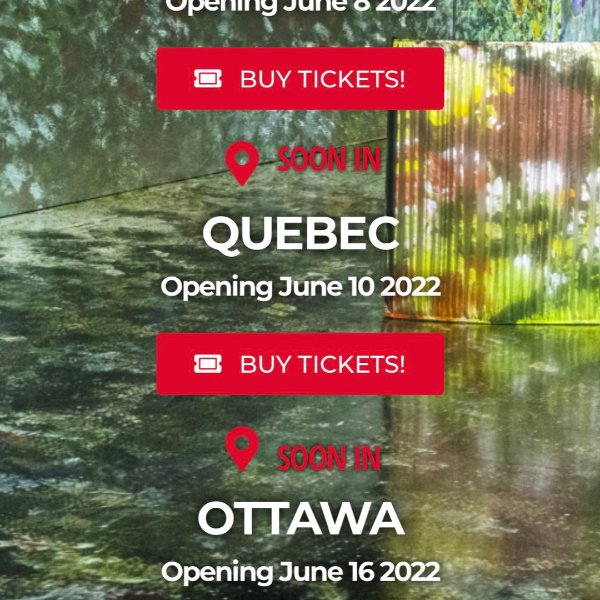The image size is (600, 600).
Task: Buy tickets above the Quebec listing
Action: pos(300,79)
